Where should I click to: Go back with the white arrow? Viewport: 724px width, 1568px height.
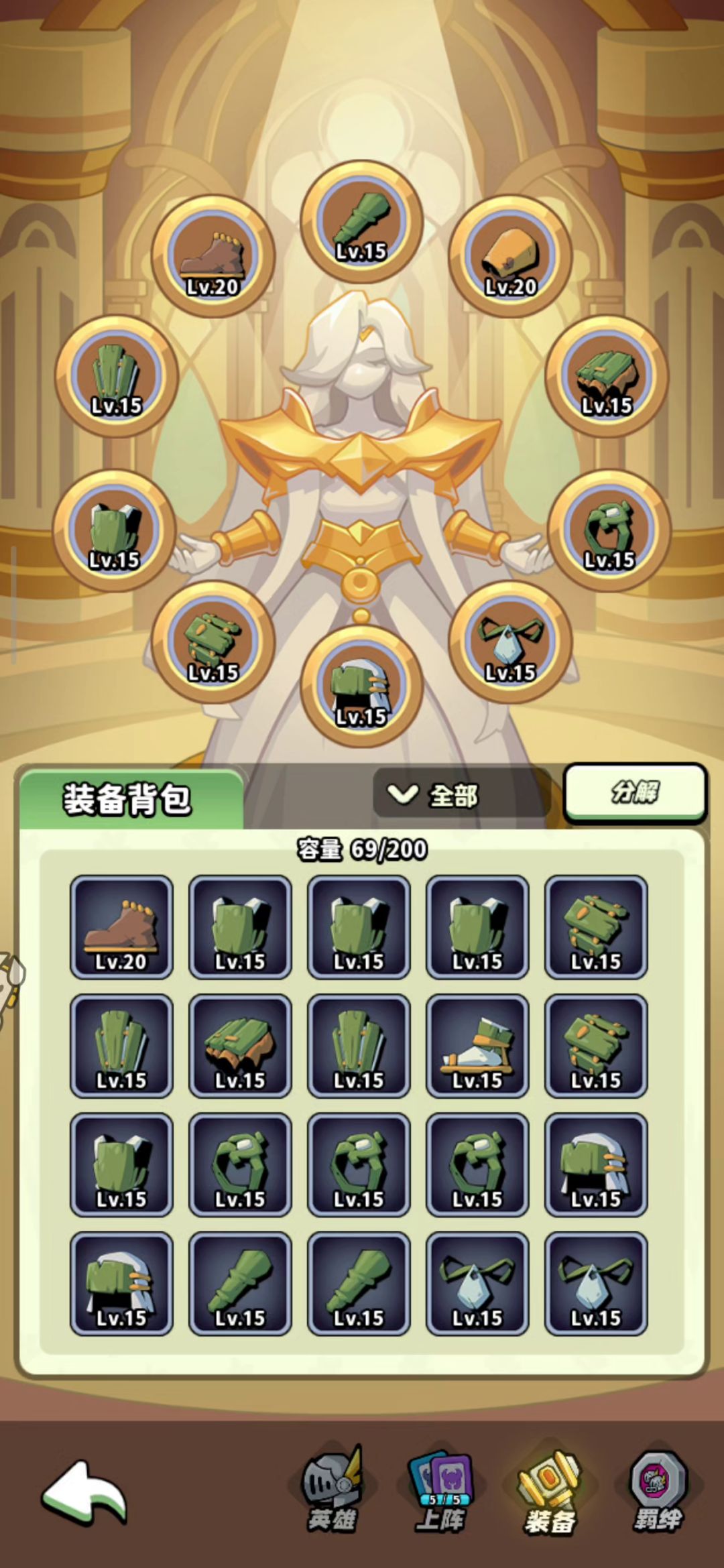pos(84,1492)
